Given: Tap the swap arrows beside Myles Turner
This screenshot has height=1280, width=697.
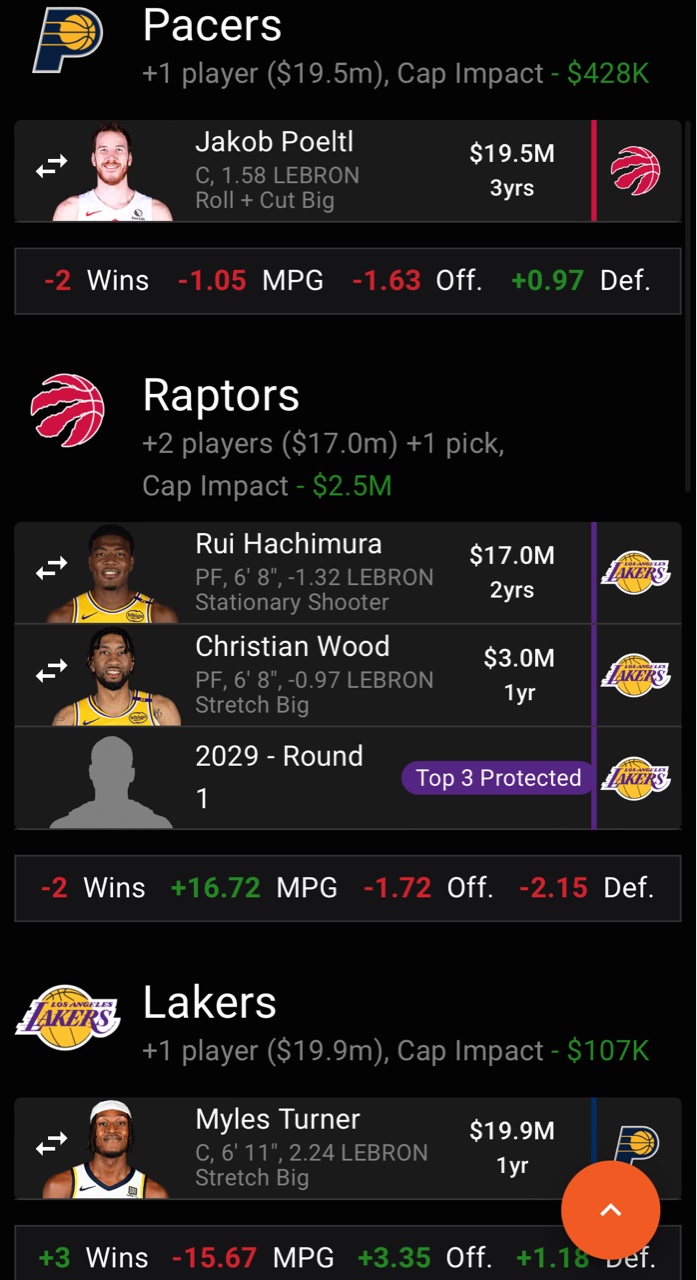Looking at the screenshot, I should click(x=51, y=1143).
